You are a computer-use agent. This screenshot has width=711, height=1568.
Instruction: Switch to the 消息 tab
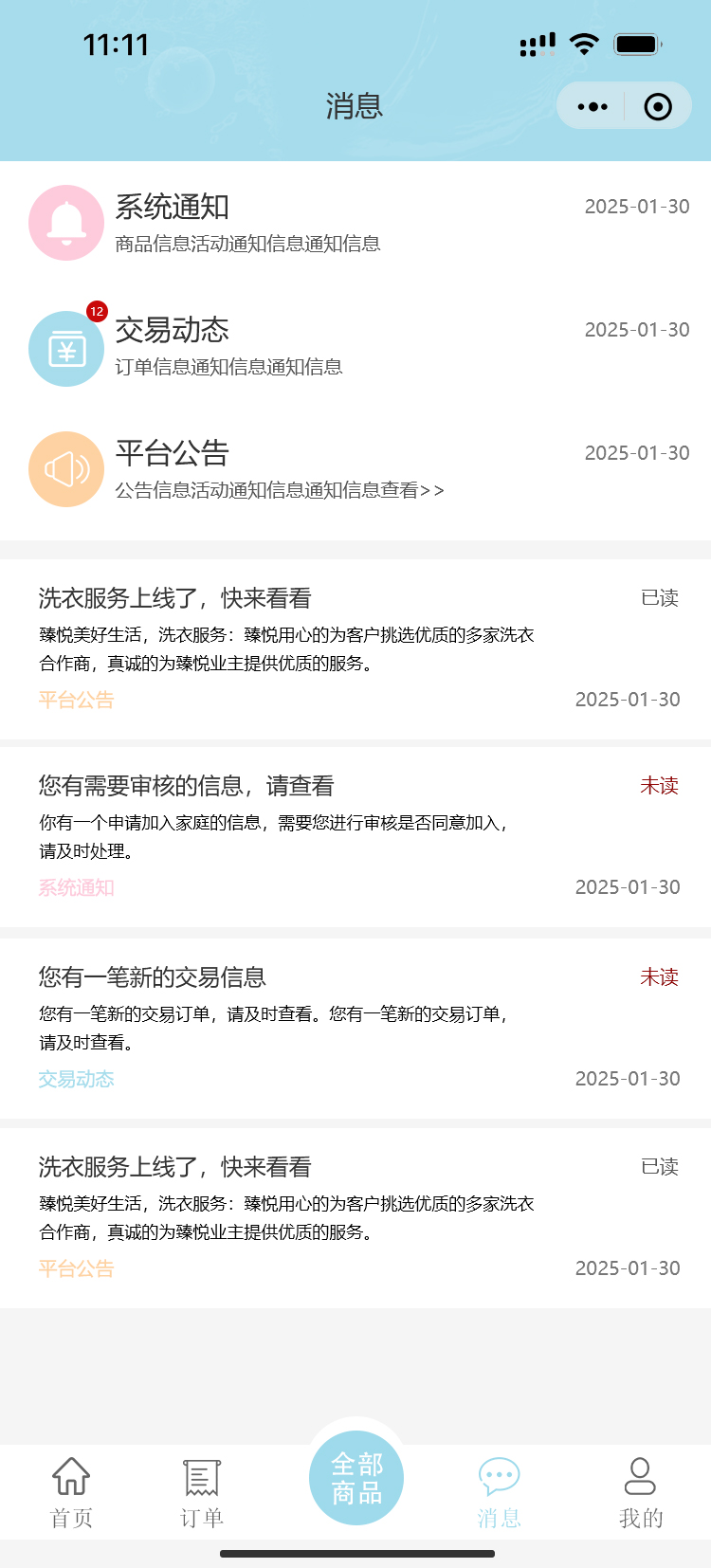(x=499, y=1488)
